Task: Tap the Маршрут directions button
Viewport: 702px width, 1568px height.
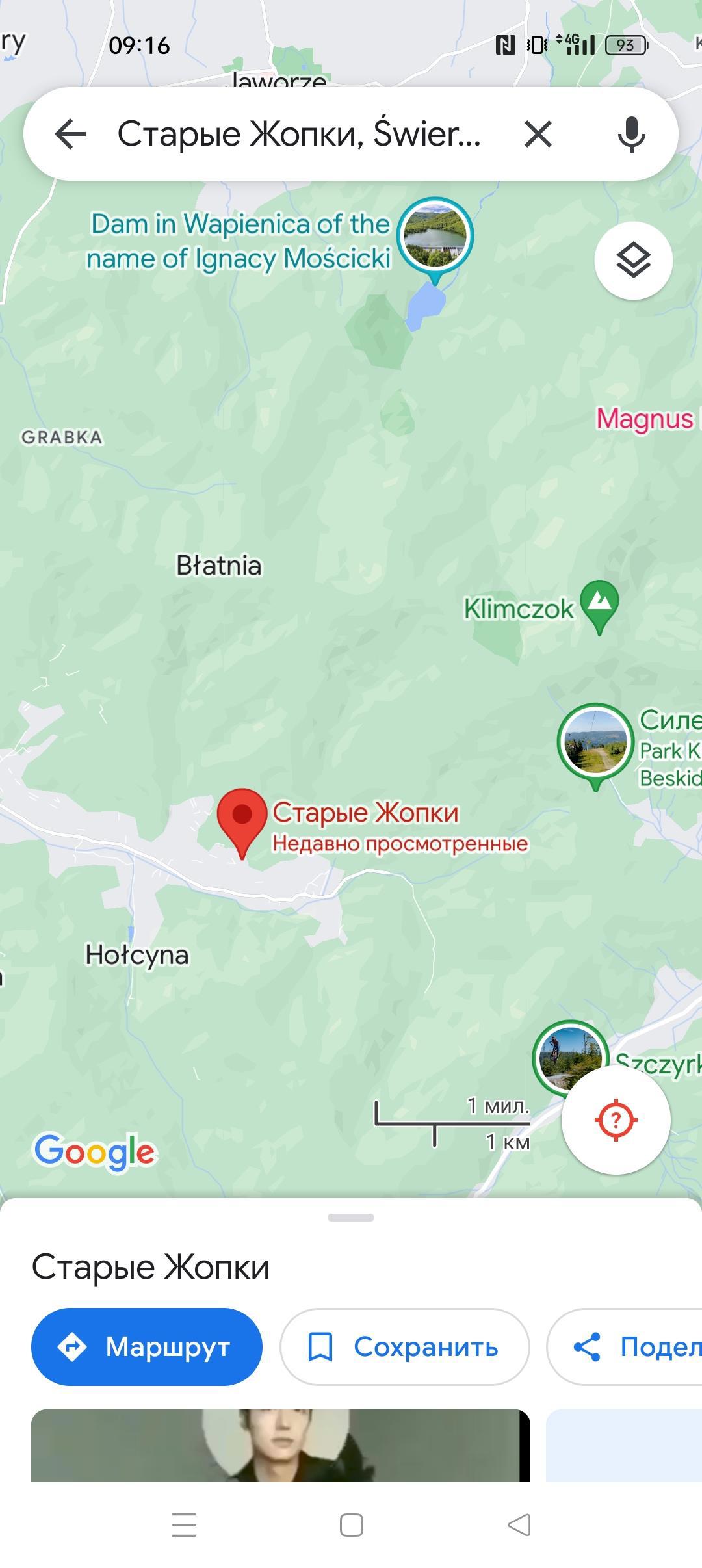Action: click(147, 1347)
